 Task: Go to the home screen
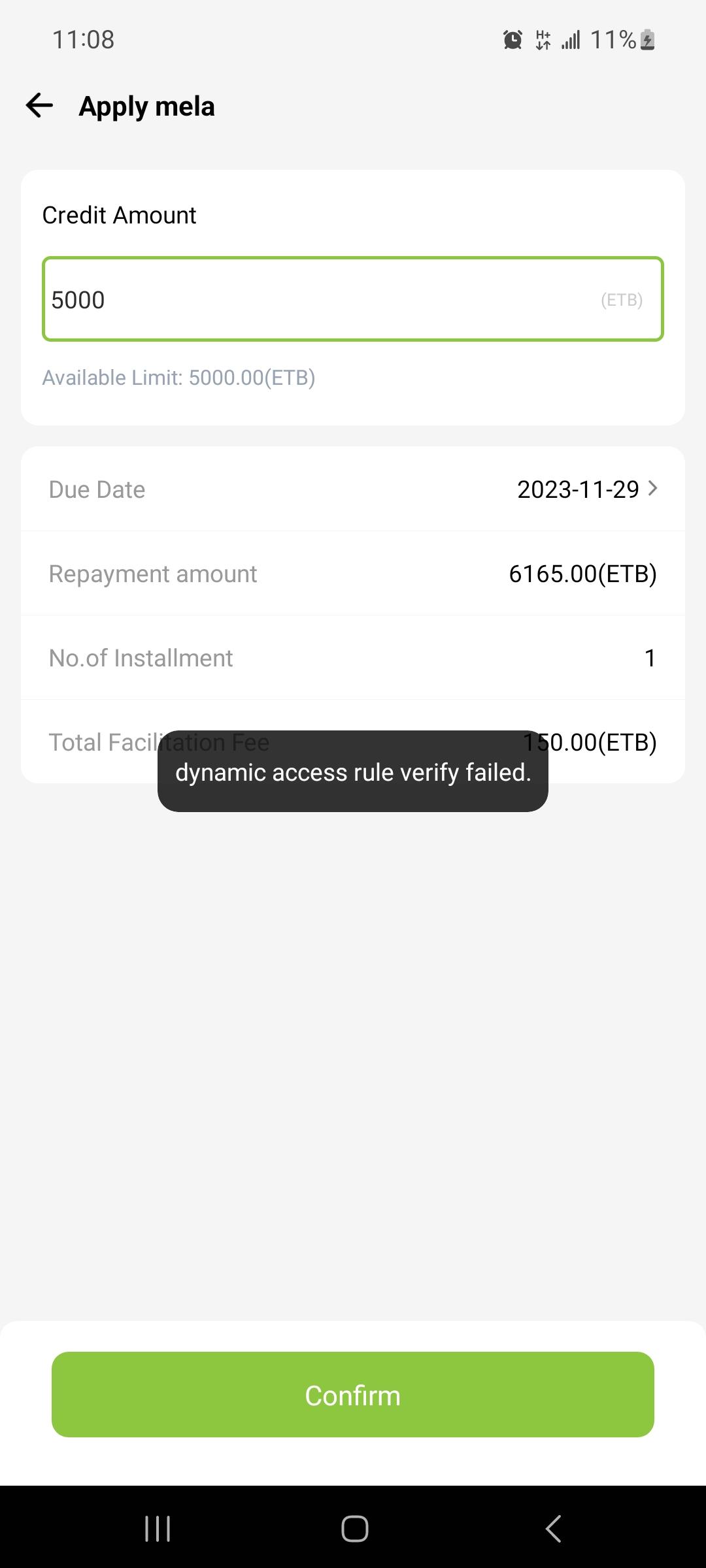coord(354,1528)
